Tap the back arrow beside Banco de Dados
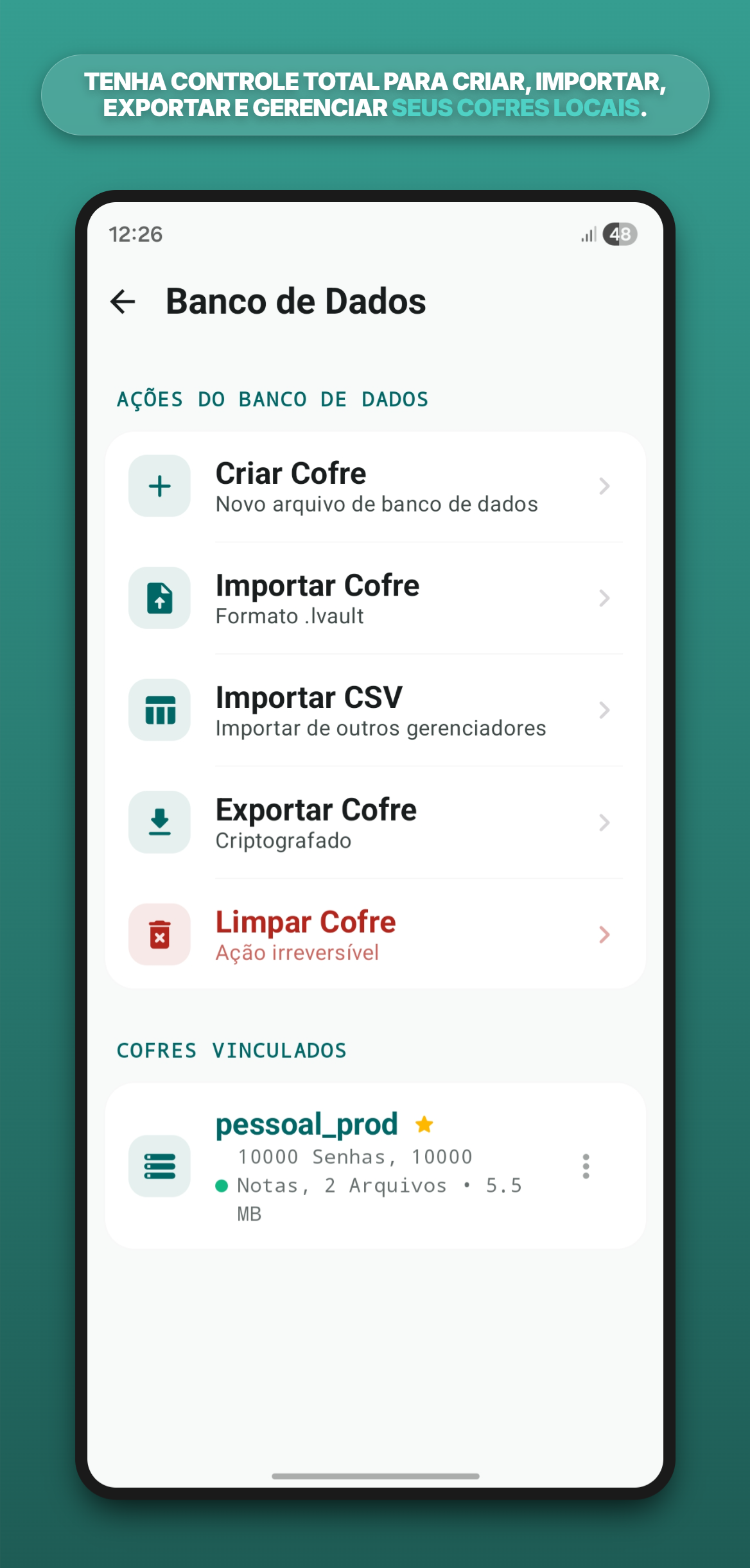 pyautogui.click(x=123, y=300)
